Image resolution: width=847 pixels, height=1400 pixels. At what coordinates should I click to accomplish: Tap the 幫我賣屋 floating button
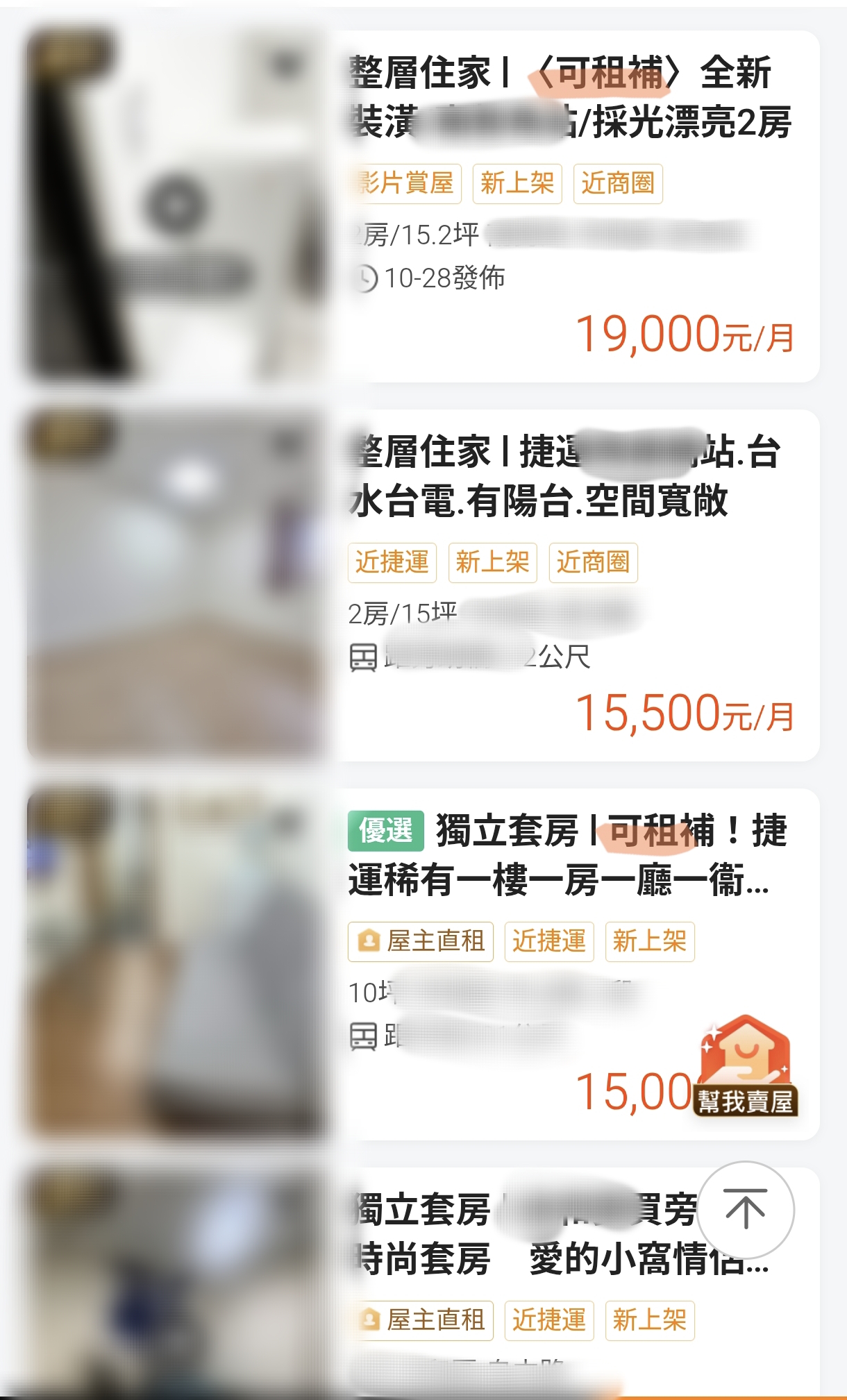click(746, 1068)
